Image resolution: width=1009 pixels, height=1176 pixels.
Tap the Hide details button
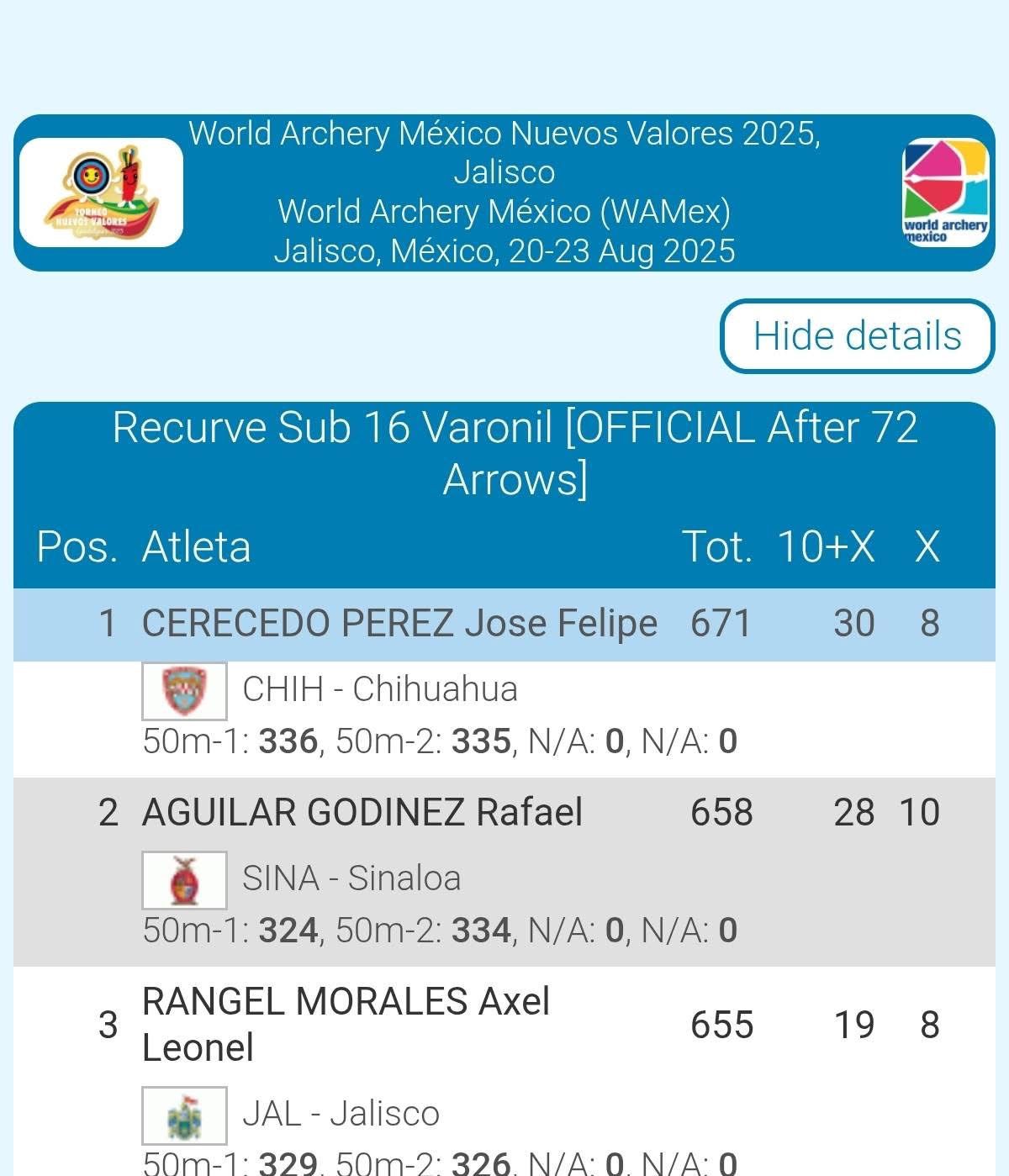click(857, 336)
